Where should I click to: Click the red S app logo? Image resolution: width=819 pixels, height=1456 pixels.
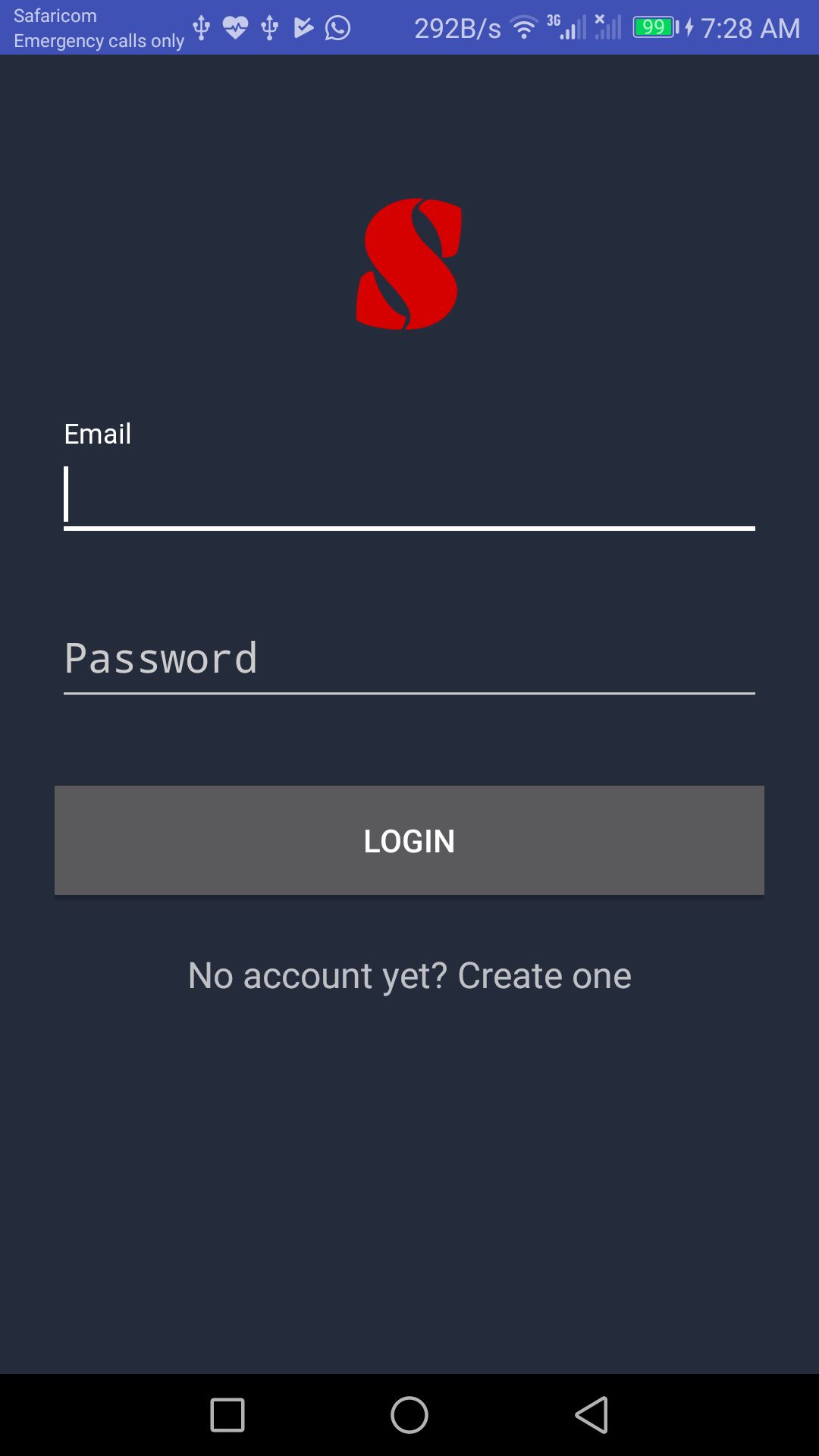408,262
